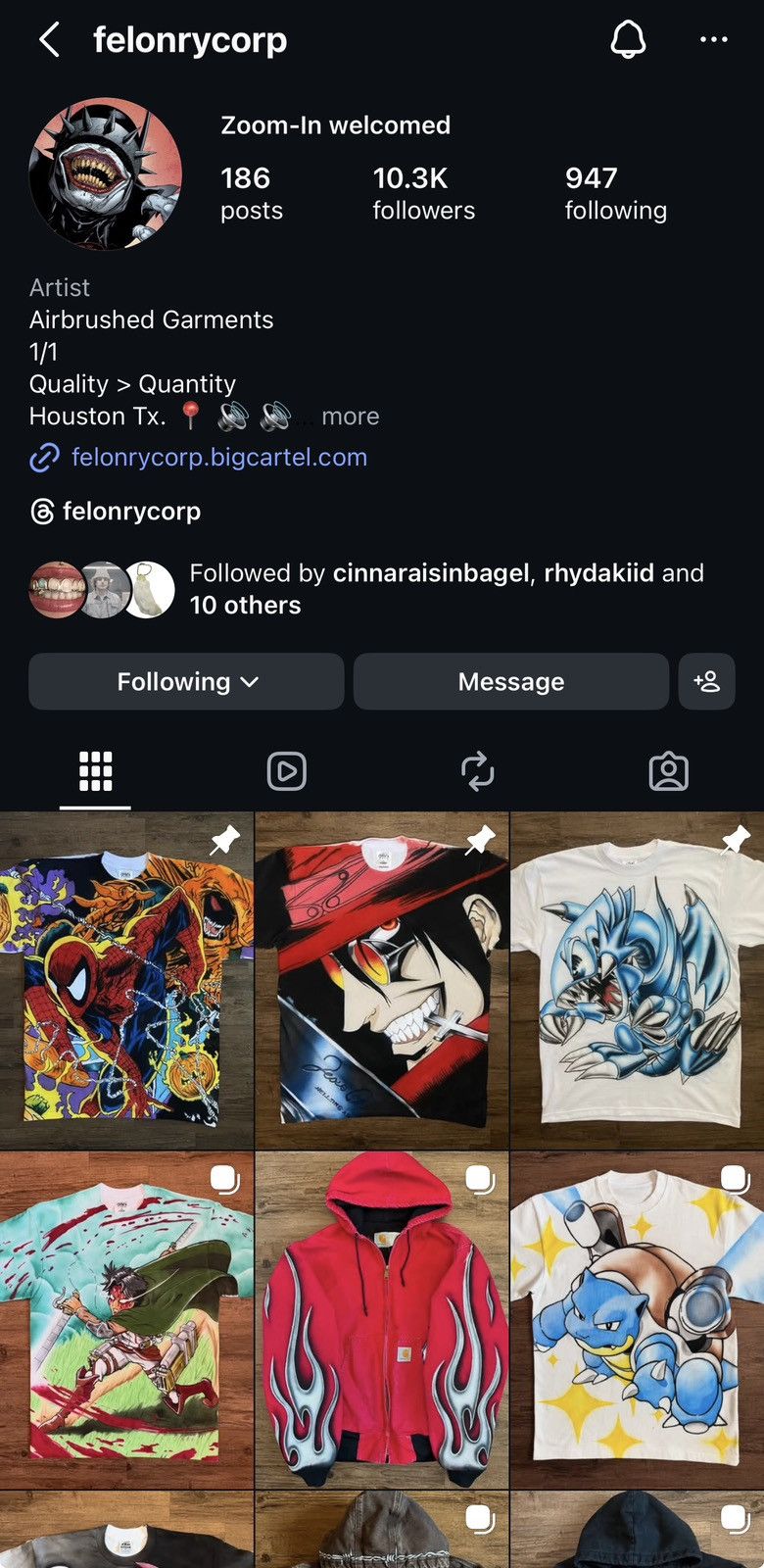Go back using the top-left arrow
The width and height of the screenshot is (764, 1568).
click(x=49, y=40)
